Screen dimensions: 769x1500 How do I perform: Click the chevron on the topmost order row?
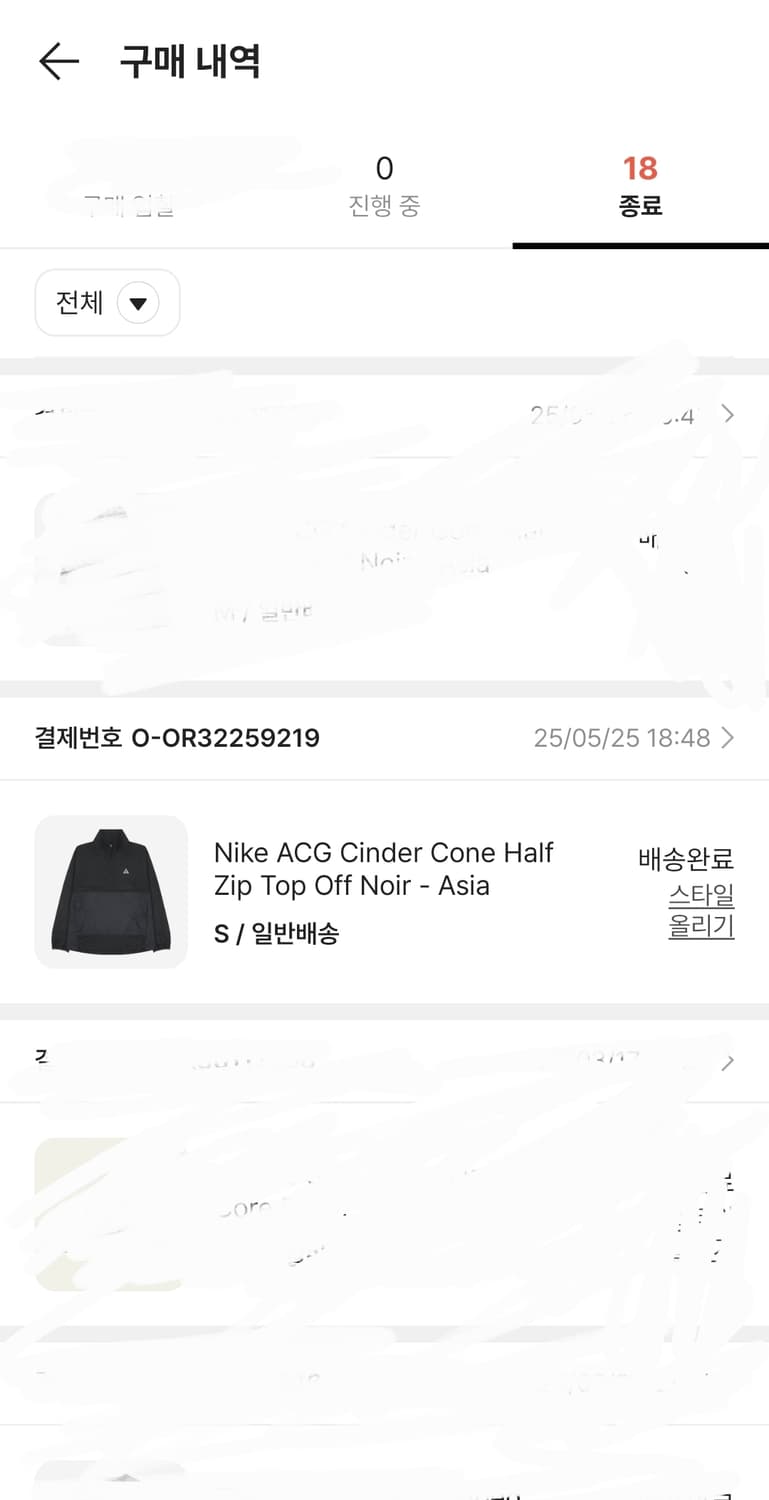[x=729, y=415]
